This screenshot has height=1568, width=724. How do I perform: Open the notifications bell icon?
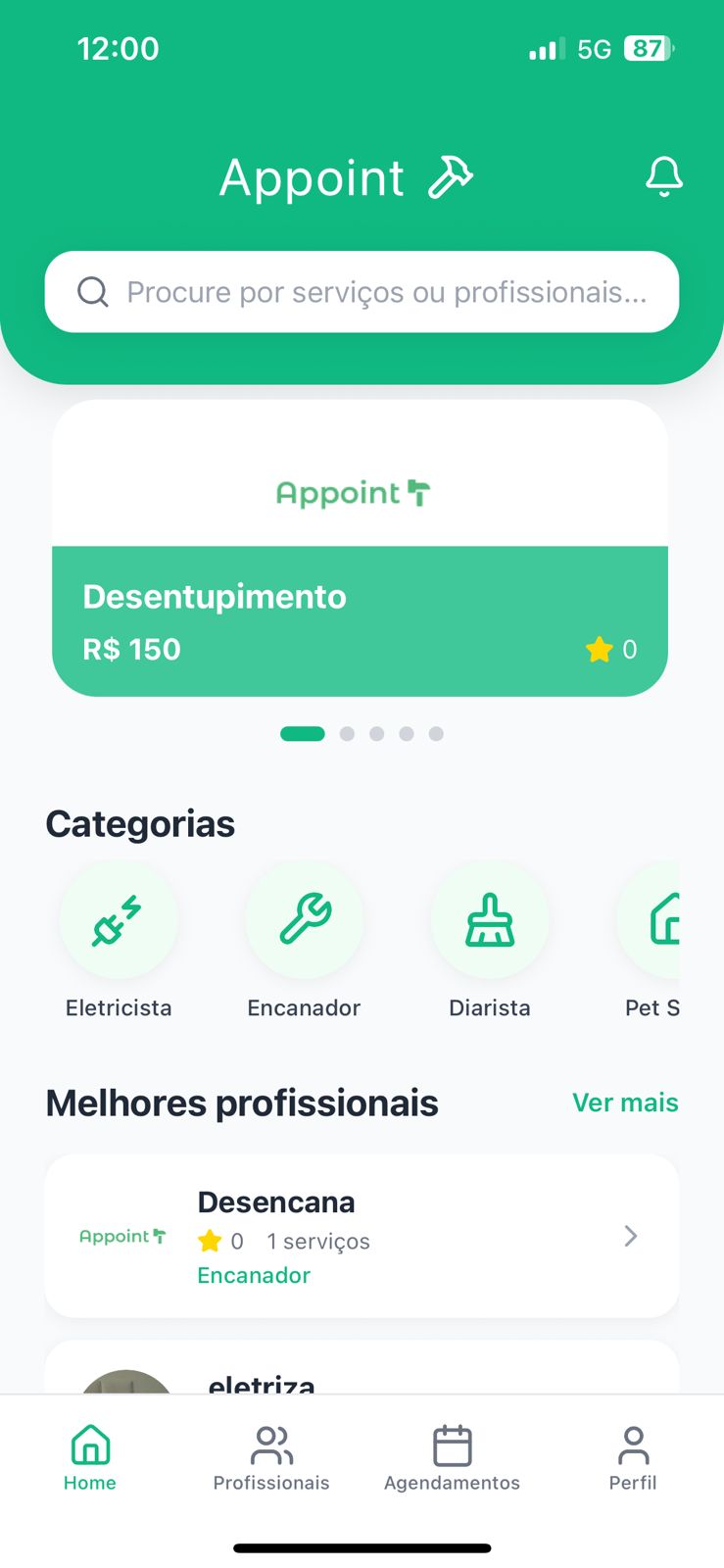(x=663, y=176)
